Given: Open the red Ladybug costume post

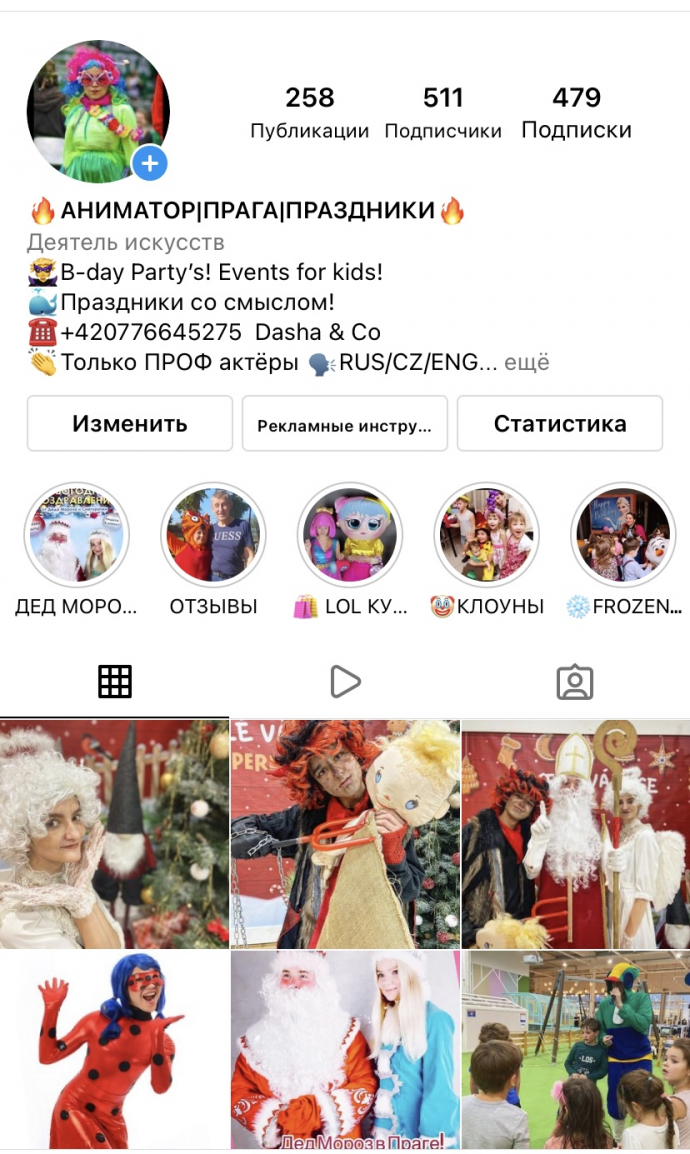Looking at the screenshot, I should (x=114, y=1050).
